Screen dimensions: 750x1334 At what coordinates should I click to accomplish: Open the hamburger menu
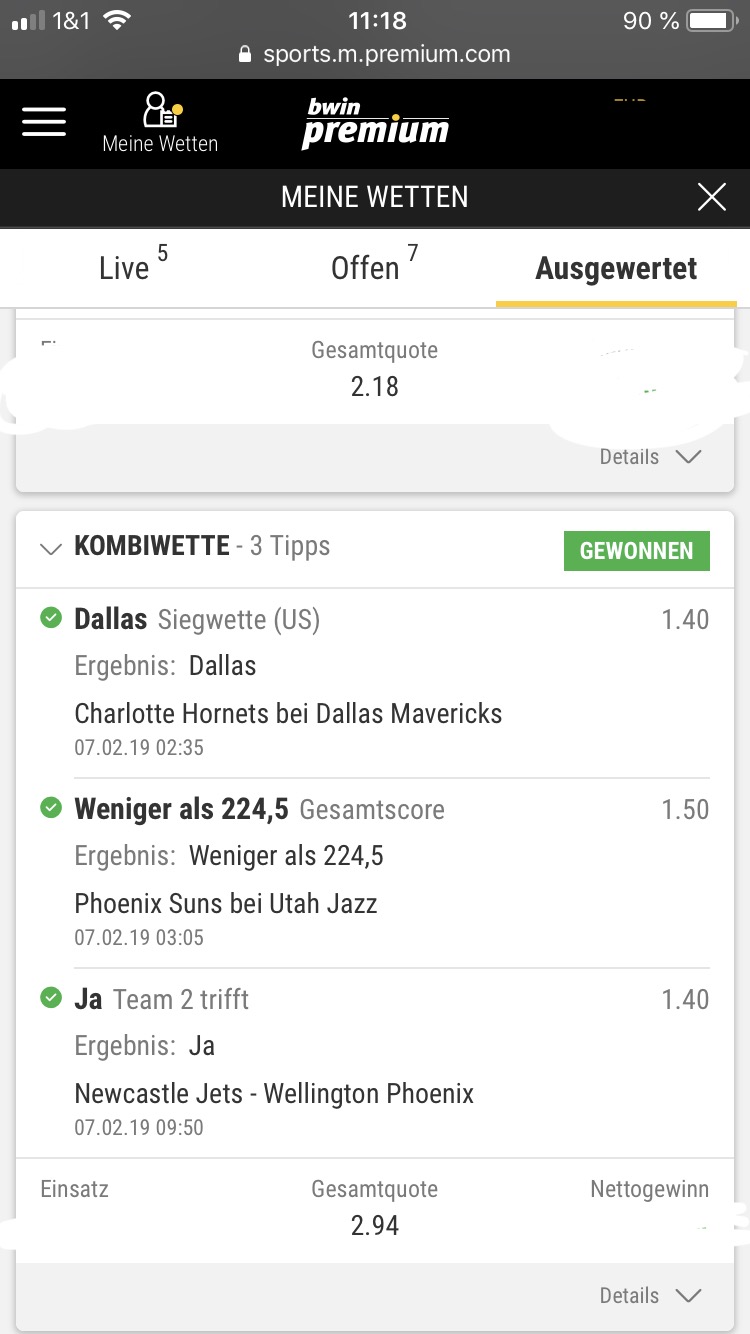coord(44,122)
